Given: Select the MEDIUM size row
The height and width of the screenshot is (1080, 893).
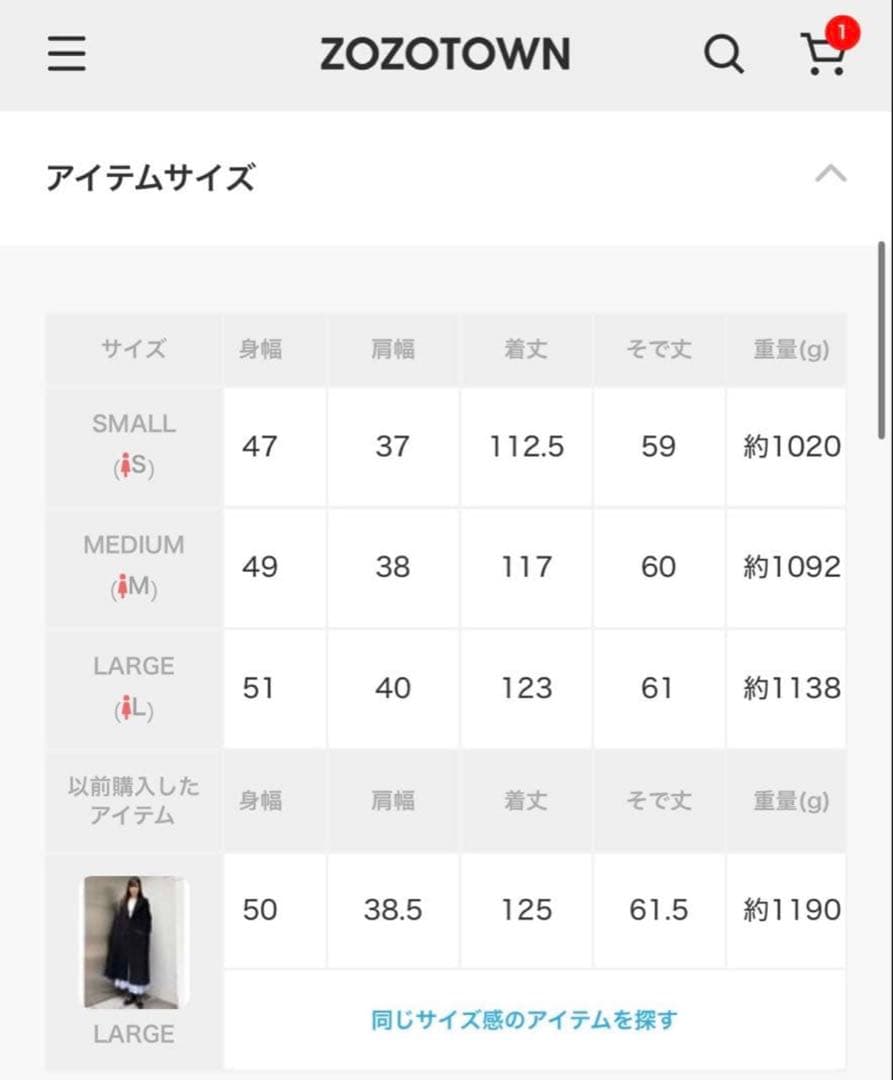Looking at the screenshot, I should (133, 567).
